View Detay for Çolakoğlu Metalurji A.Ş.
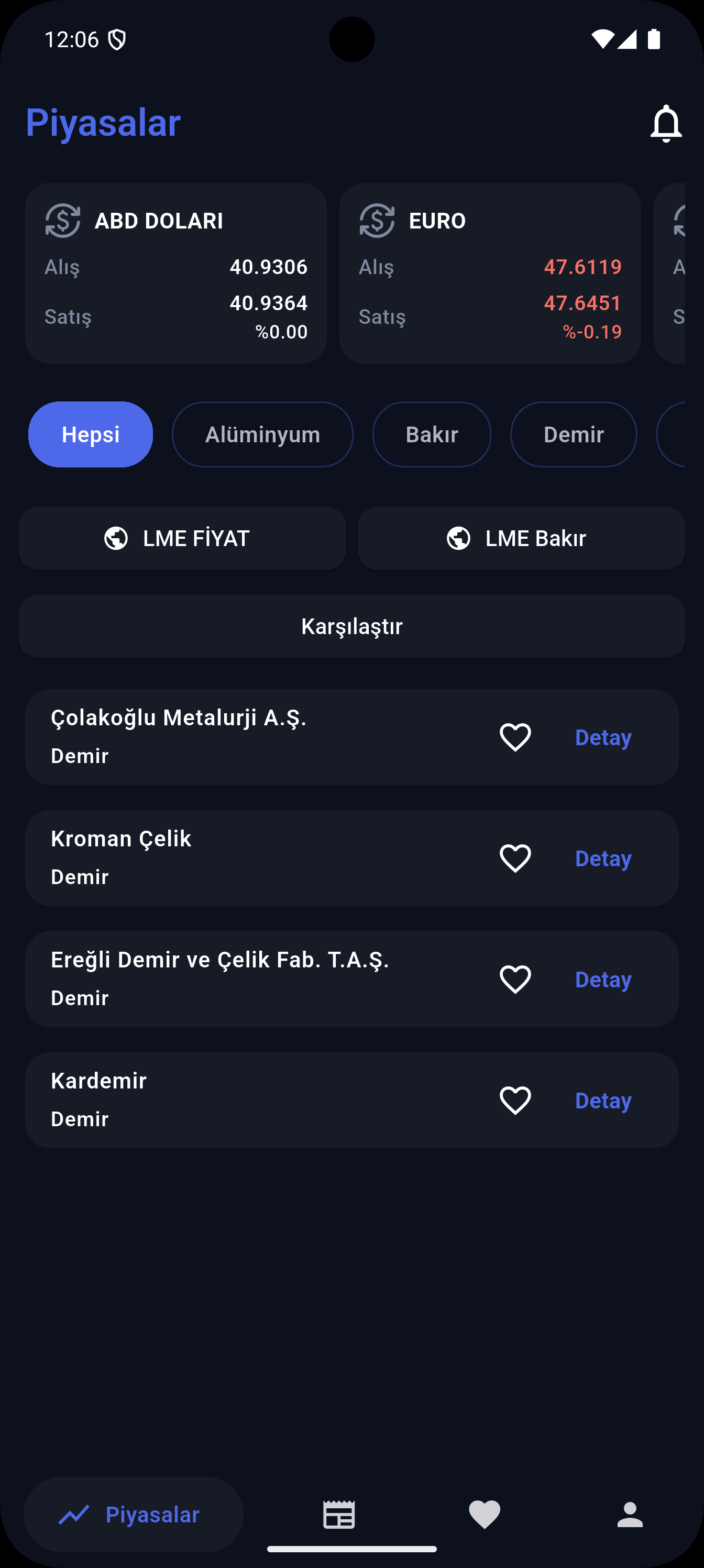This screenshot has height=1568, width=704. click(x=603, y=737)
